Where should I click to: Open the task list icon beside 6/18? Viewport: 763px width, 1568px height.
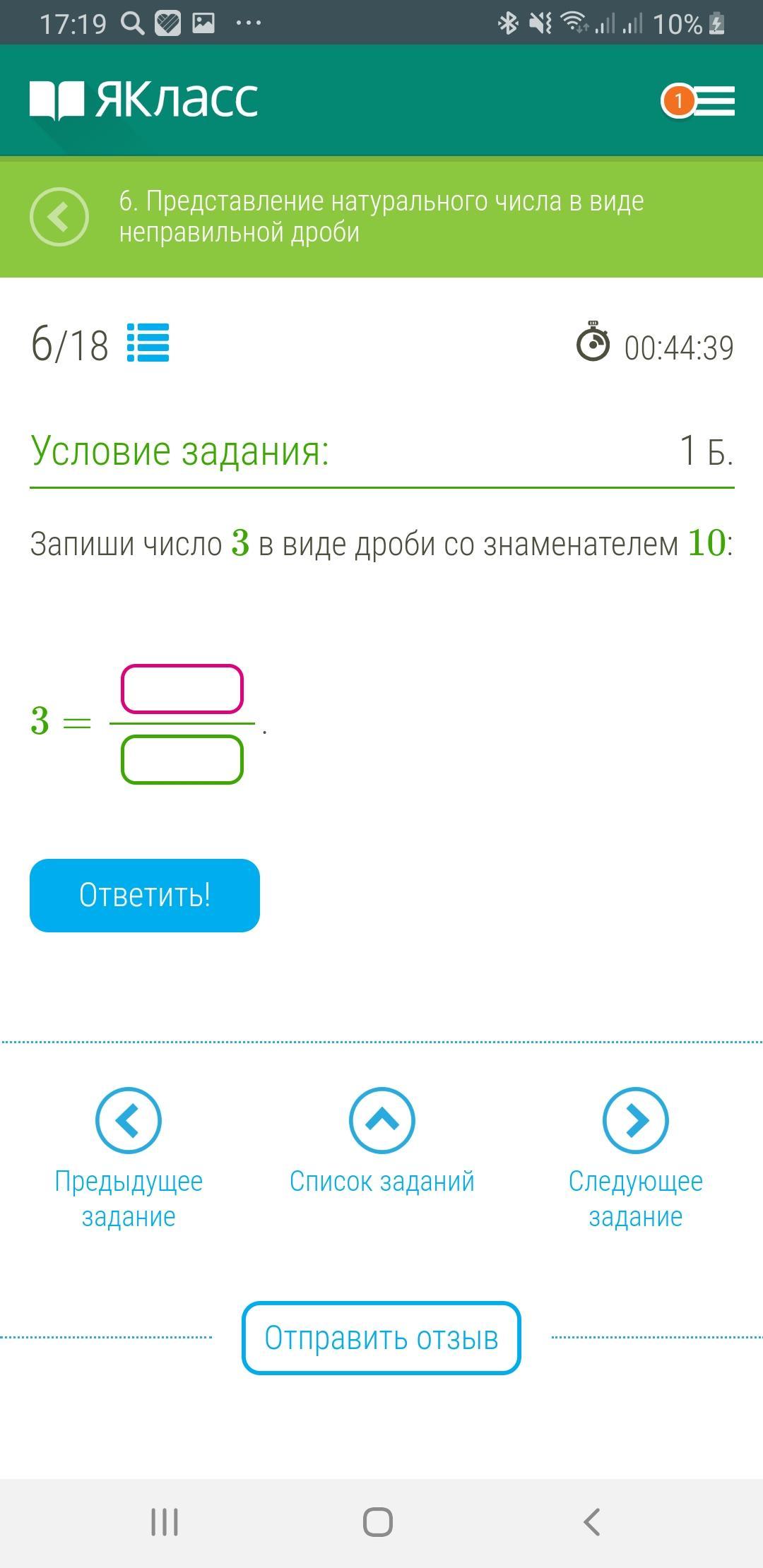(148, 343)
